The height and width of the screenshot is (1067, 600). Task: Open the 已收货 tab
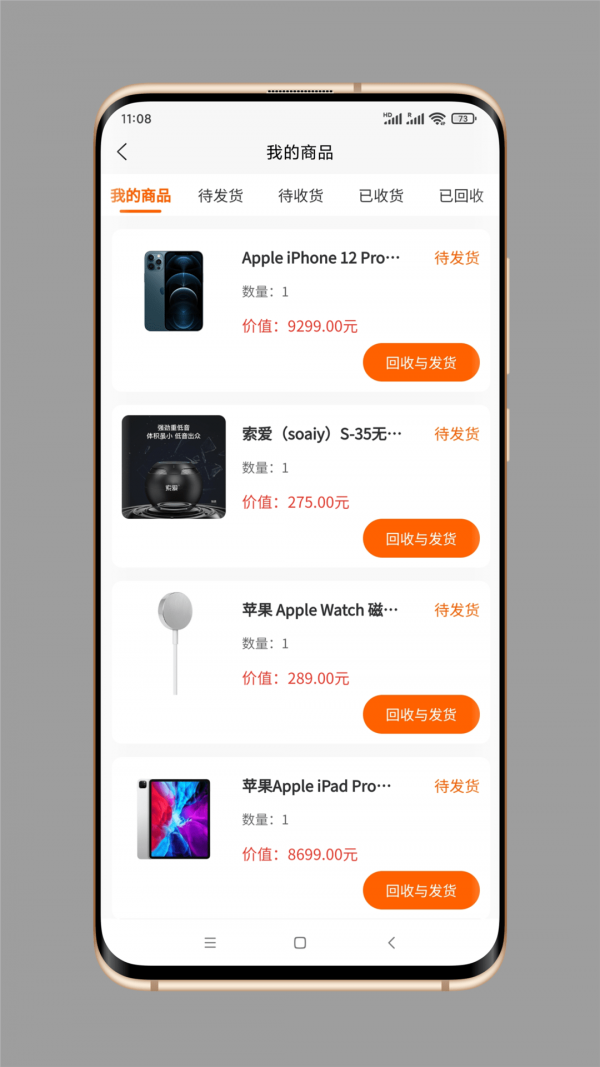tap(381, 196)
